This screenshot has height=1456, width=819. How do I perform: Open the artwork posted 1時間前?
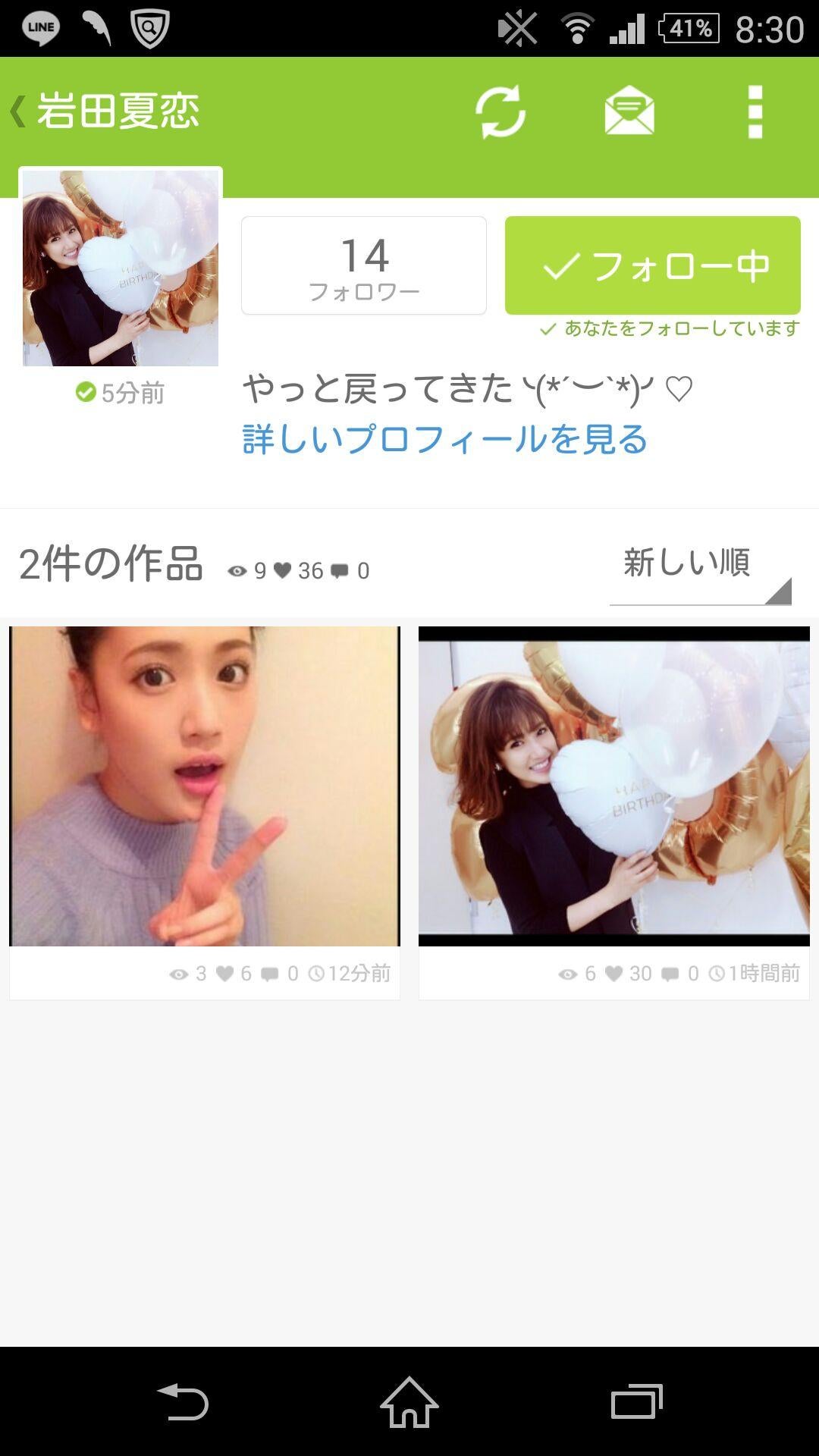tap(614, 786)
